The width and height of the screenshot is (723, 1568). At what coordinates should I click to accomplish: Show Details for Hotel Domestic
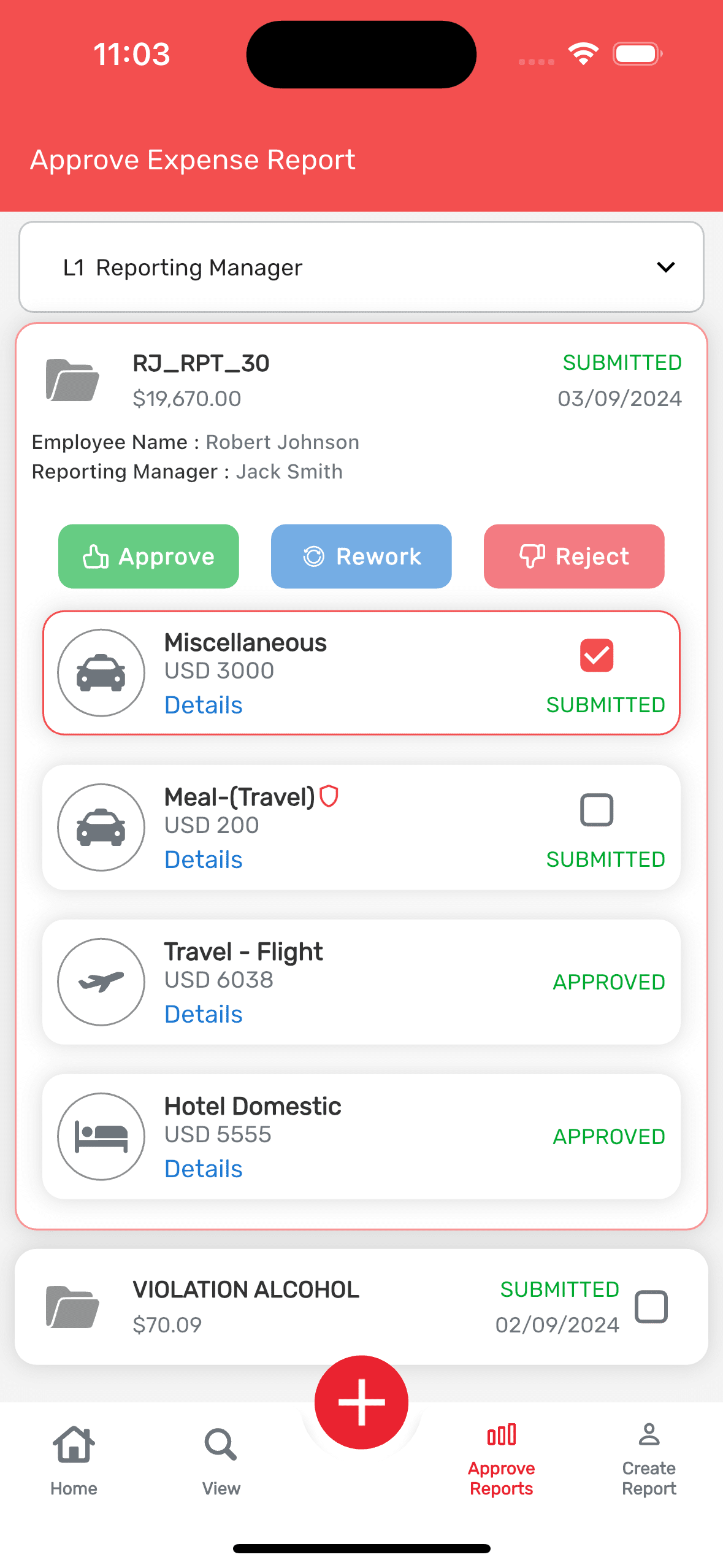(204, 1169)
